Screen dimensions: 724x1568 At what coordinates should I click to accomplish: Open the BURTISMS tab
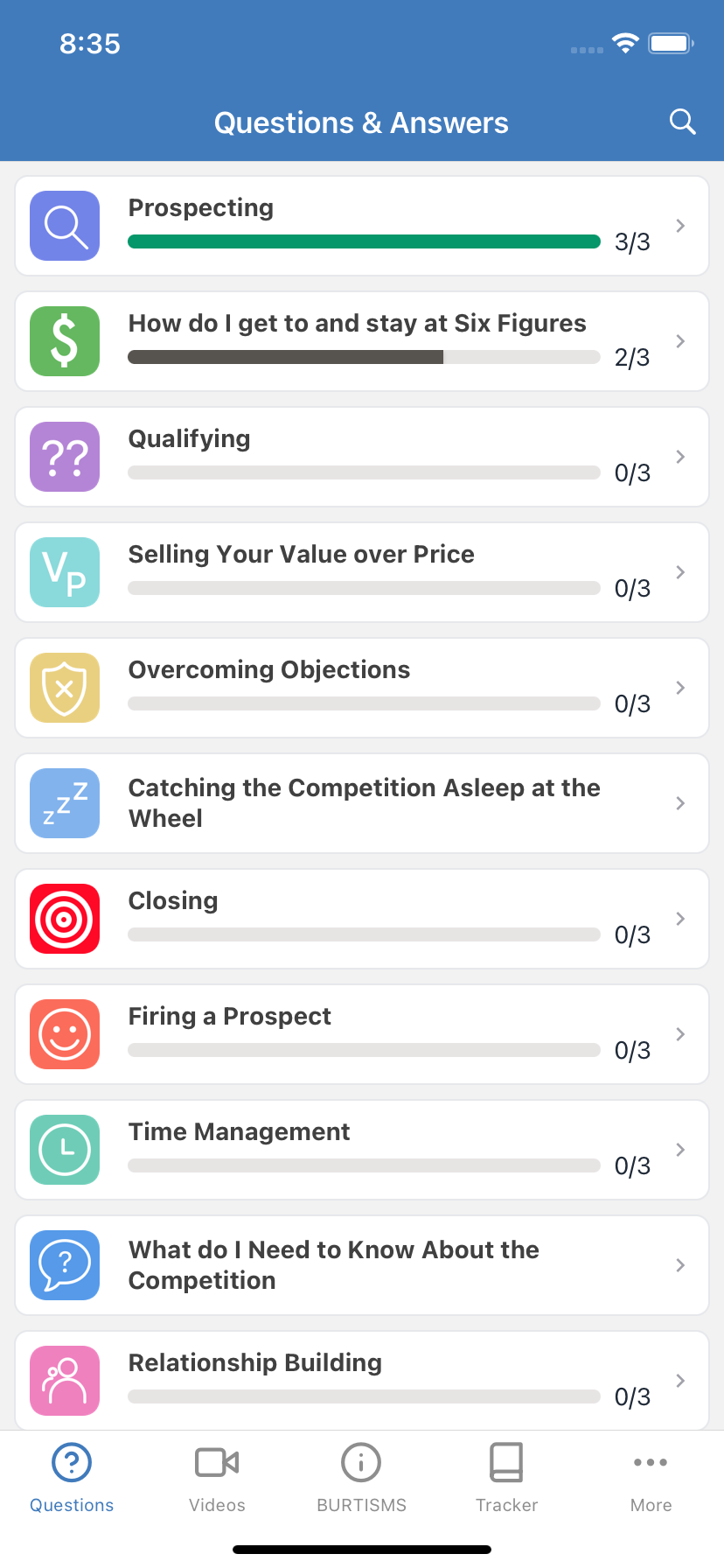tap(361, 1477)
